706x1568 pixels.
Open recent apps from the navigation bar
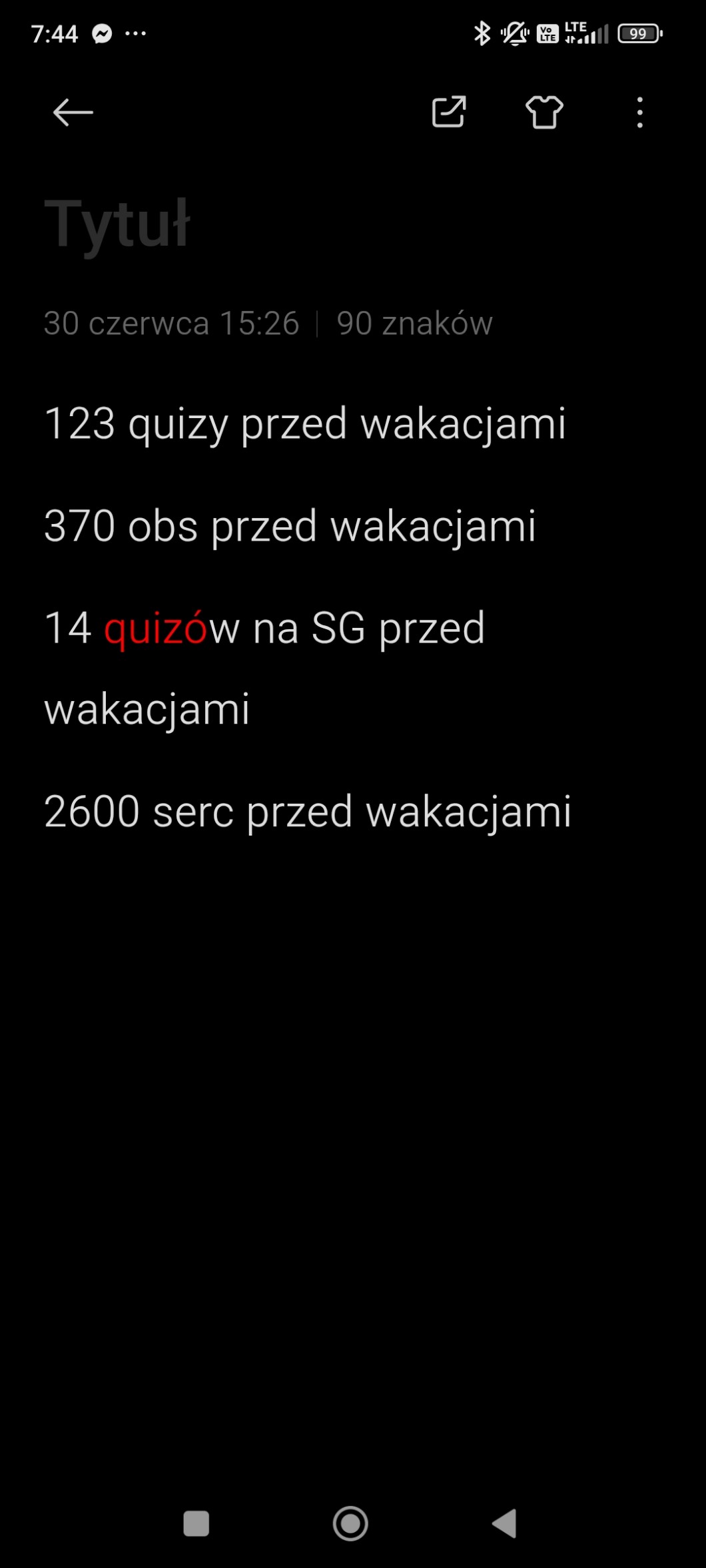point(196,1523)
